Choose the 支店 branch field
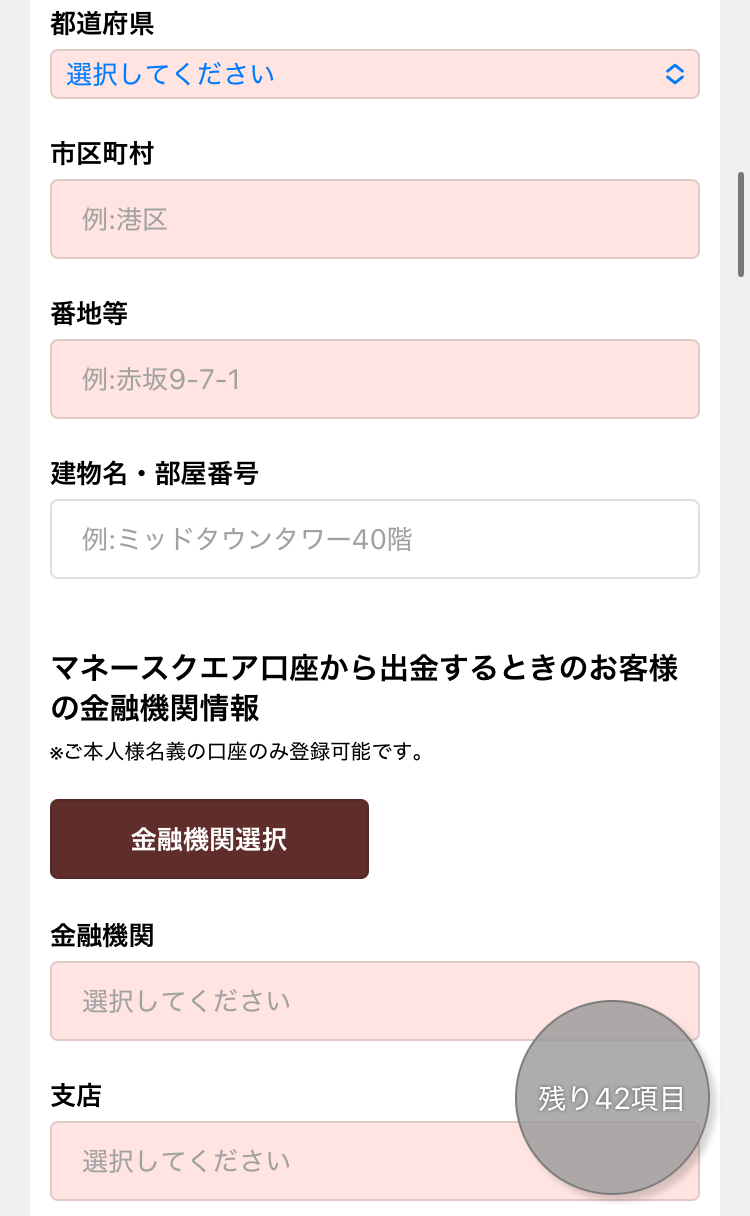Viewport: 750px width, 1216px height. 280,1160
